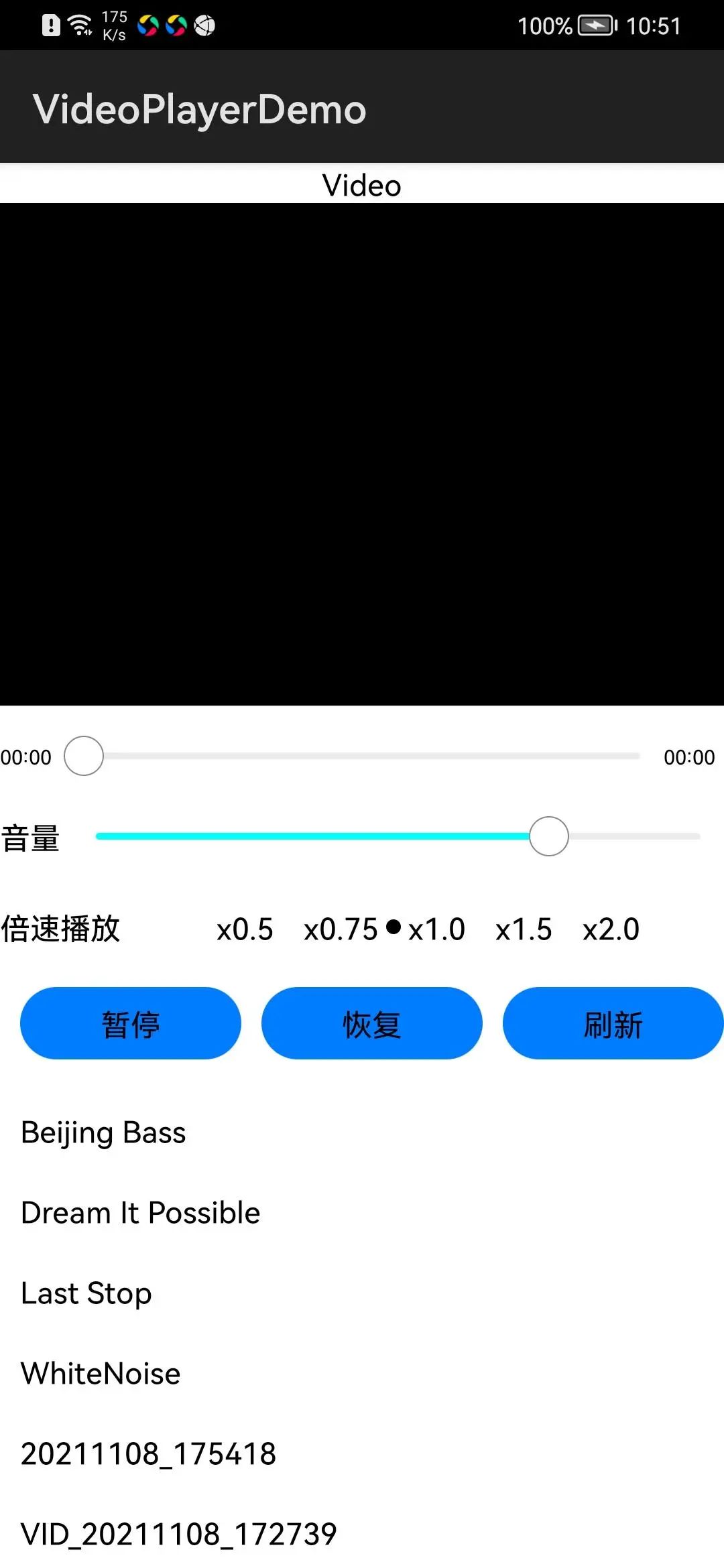Open video 20211108_175418
The height and width of the screenshot is (1568, 724).
pyautogui.click(x=149, y=1454)
